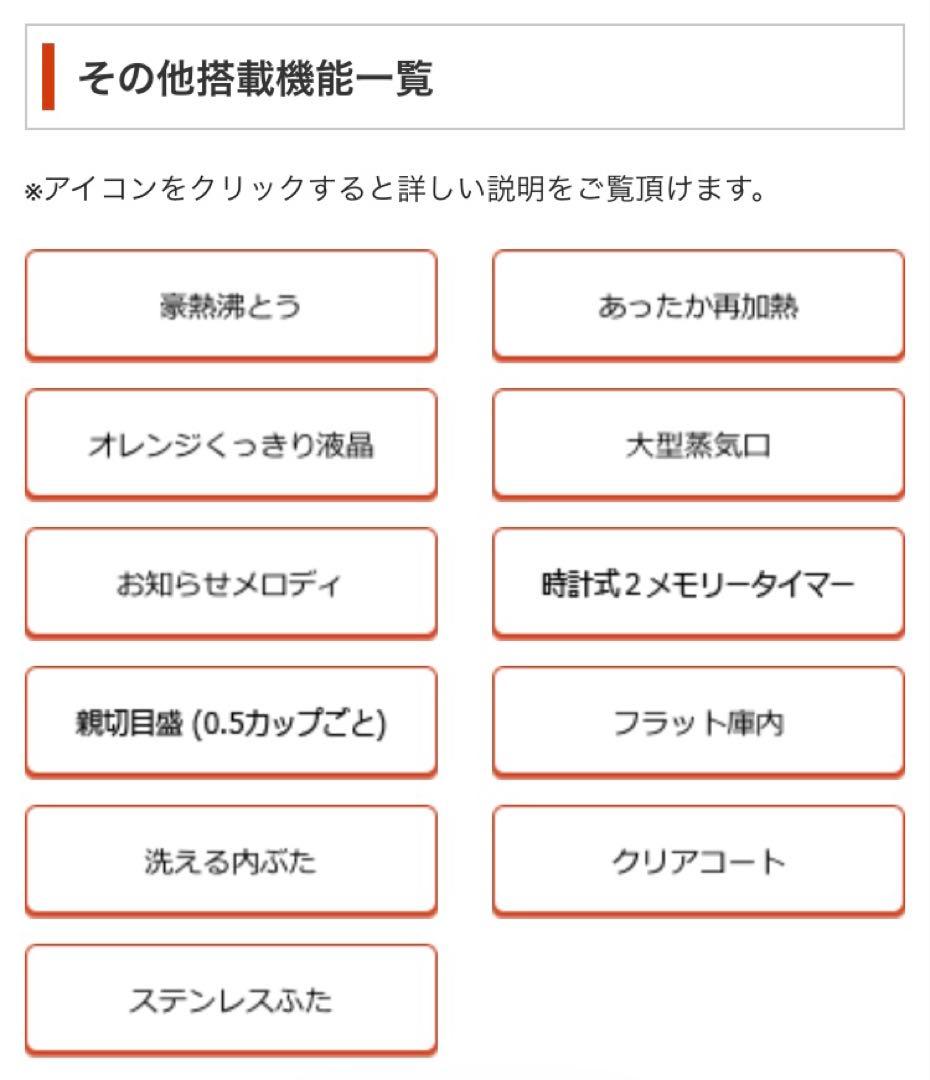View details for the reheat feature
This screenshot has height=1080, width=930.
coord(697,305)
